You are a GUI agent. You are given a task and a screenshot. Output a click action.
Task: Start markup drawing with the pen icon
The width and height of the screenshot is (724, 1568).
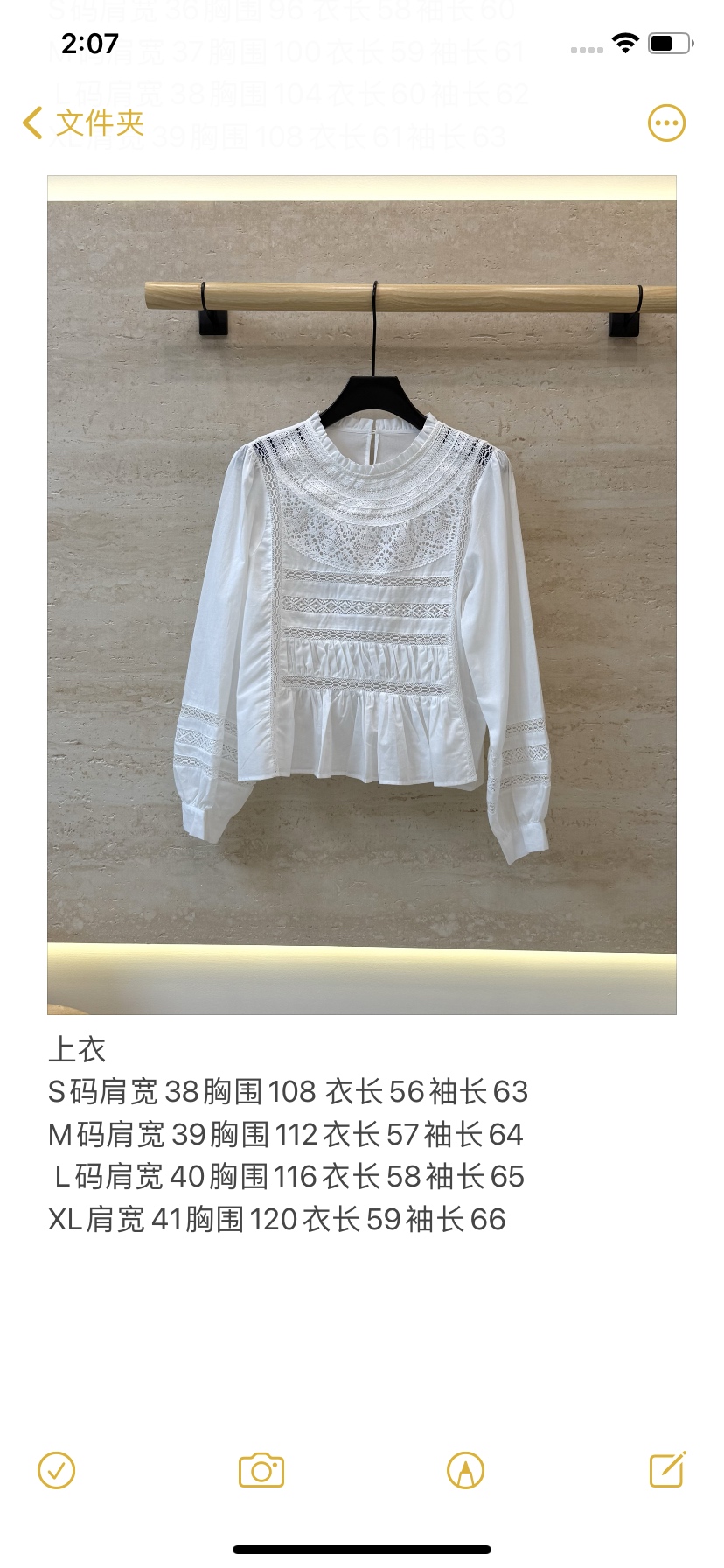pos(465,1471)
